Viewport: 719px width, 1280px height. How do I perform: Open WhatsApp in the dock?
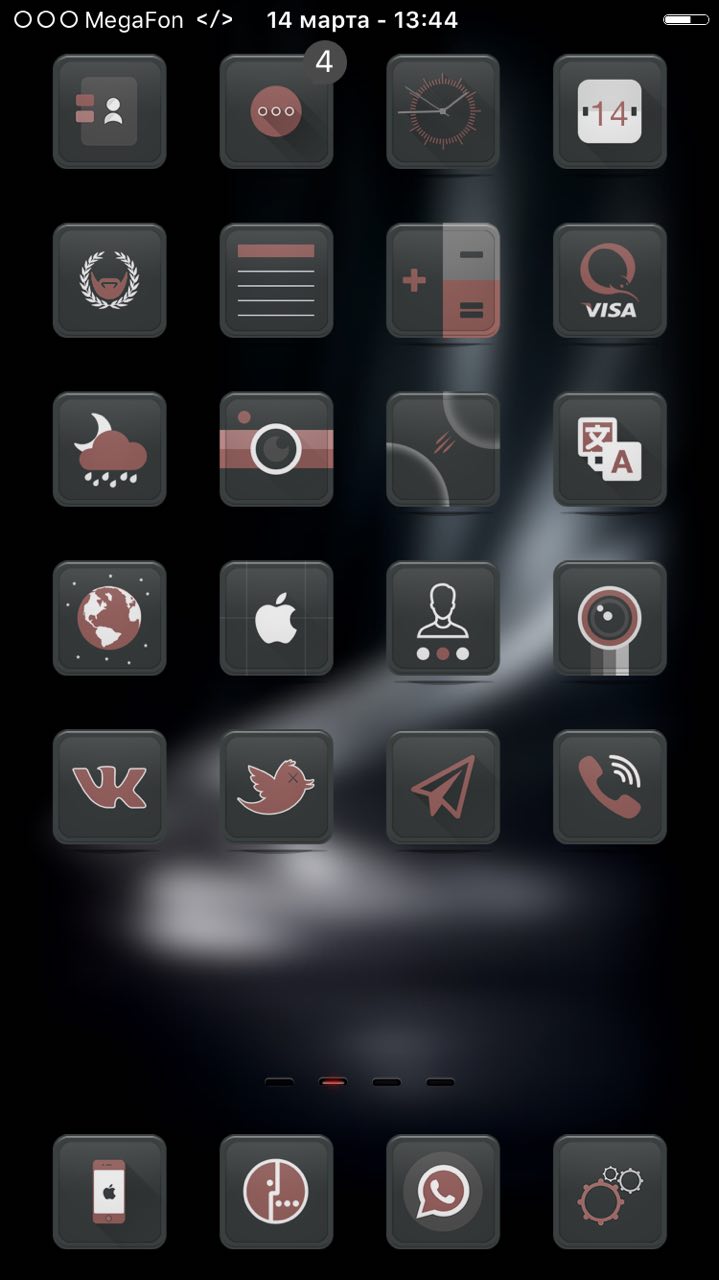443,1192
